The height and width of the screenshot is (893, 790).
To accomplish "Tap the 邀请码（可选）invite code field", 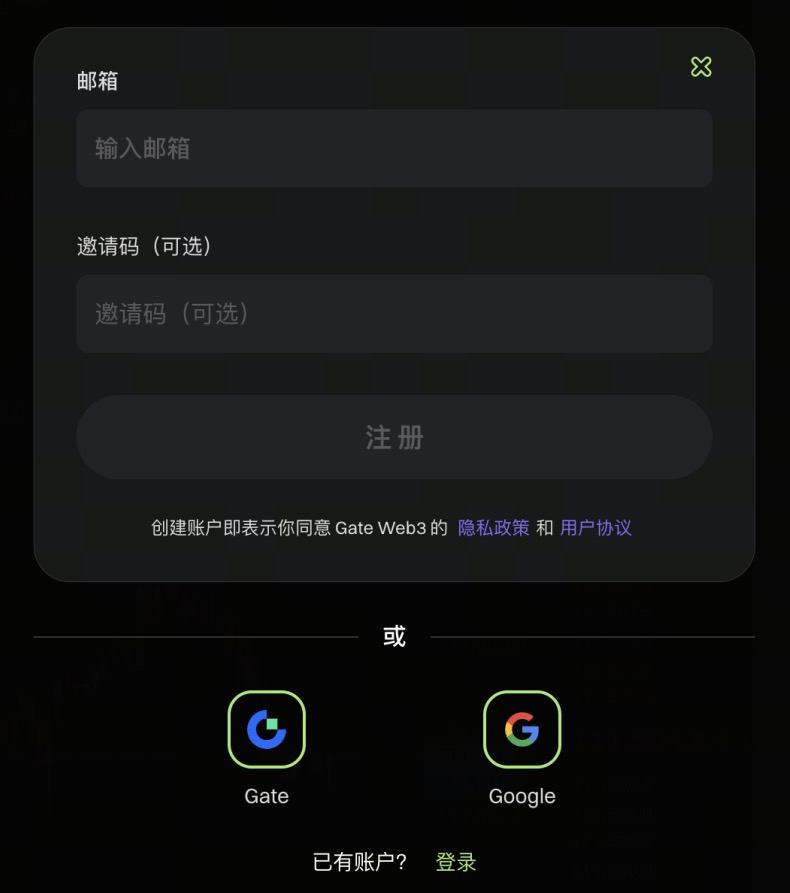I will pyautogui.click(x=394, y=314).
